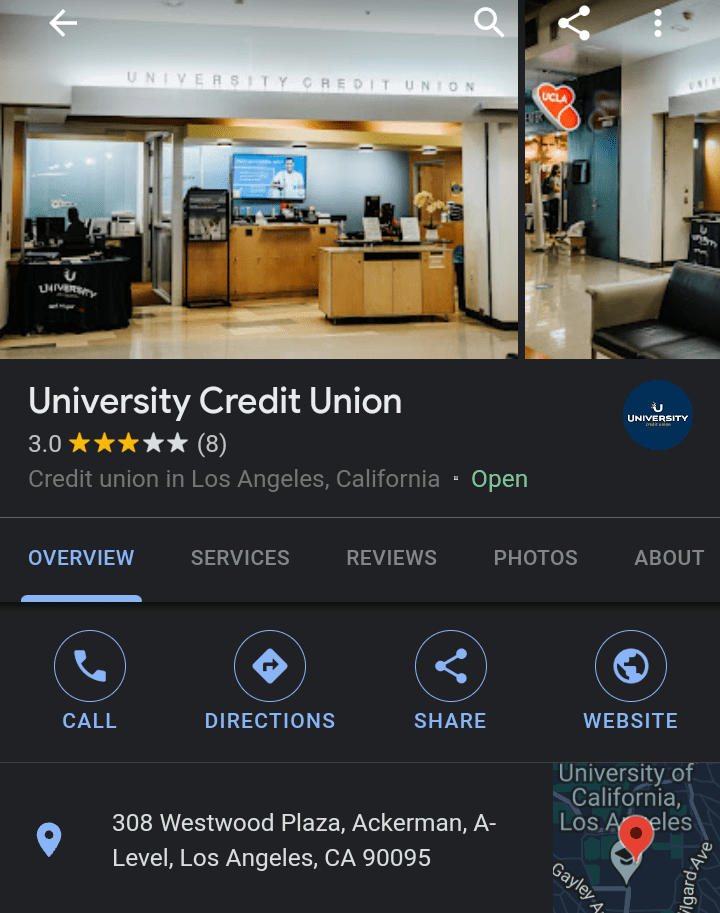Tap the share icon in the top bar
Screen dimensions: 720x913
[574, 23]
